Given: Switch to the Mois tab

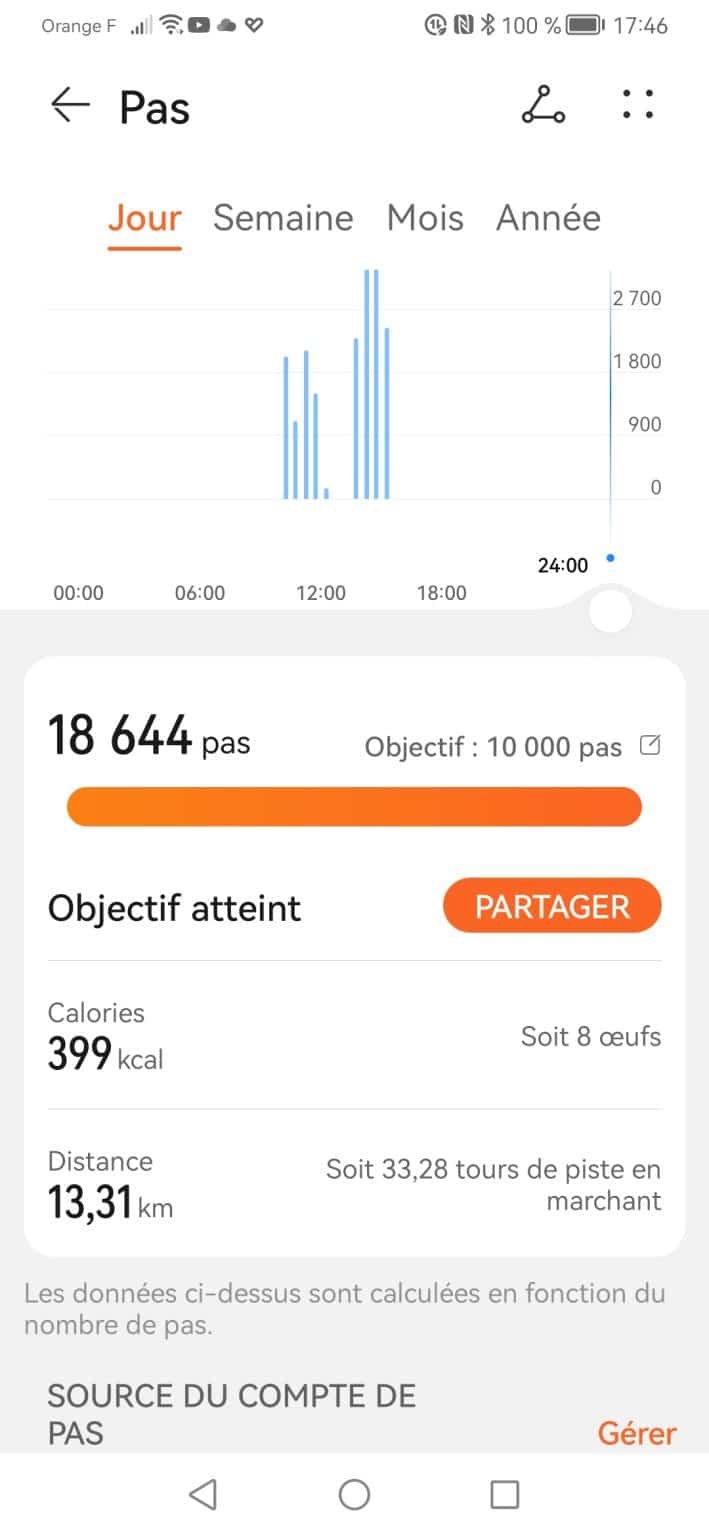Looking at the screenshot, I should coord(425,218).
